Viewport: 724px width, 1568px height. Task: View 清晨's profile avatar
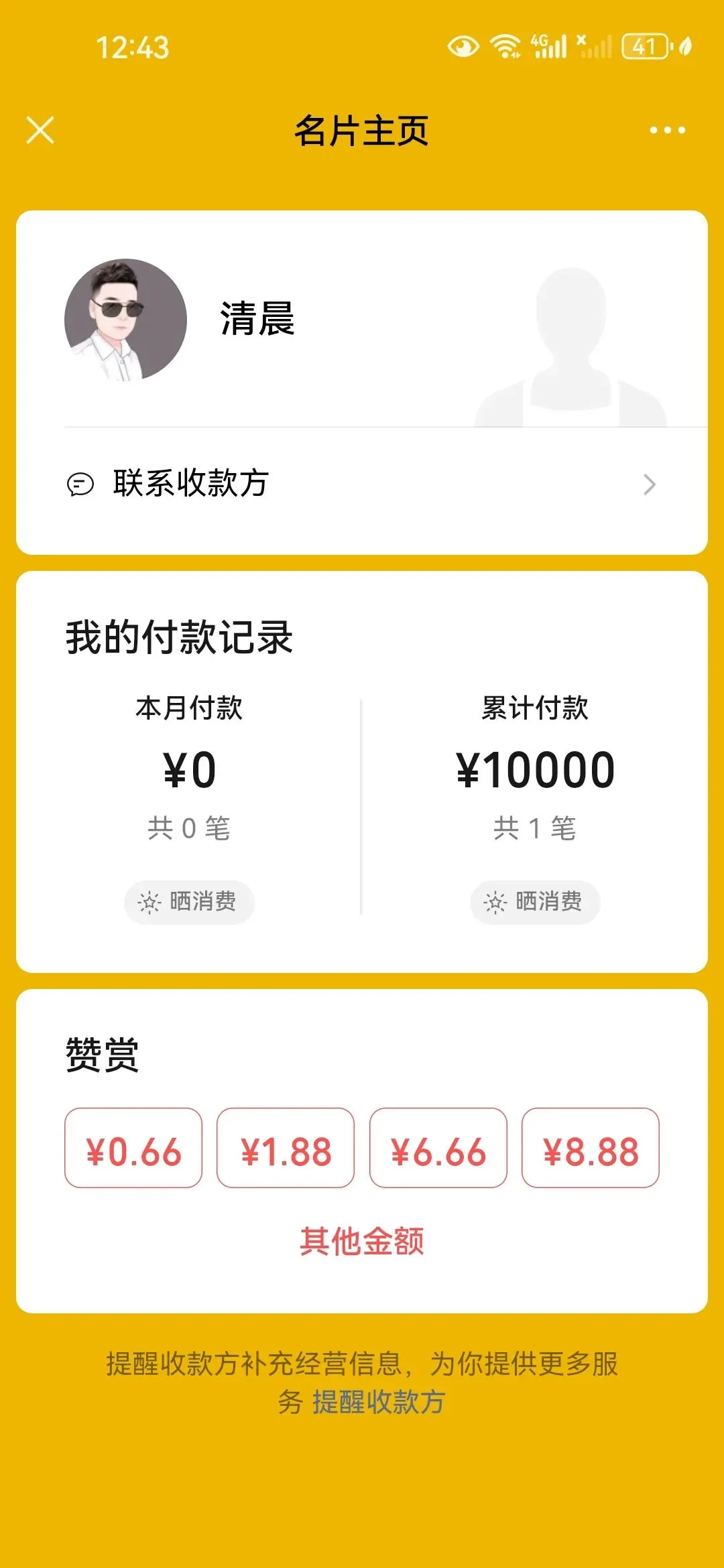pos(125,320)
